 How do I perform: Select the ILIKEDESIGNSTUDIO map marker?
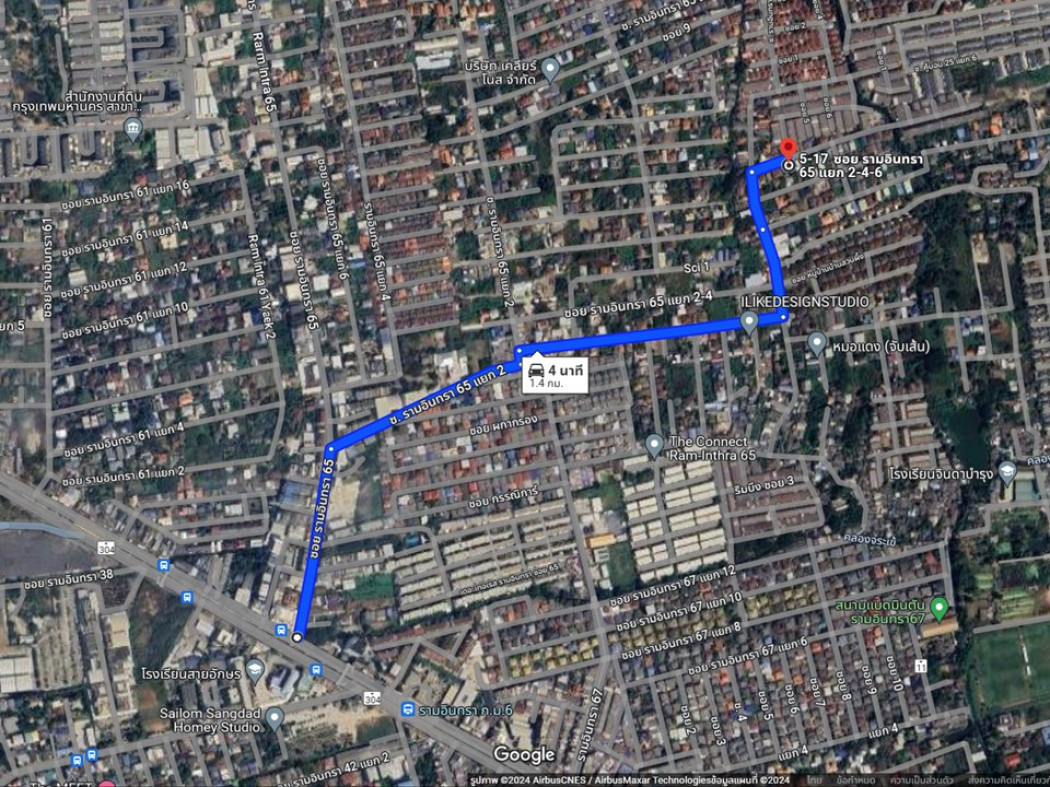click(749, 322)
